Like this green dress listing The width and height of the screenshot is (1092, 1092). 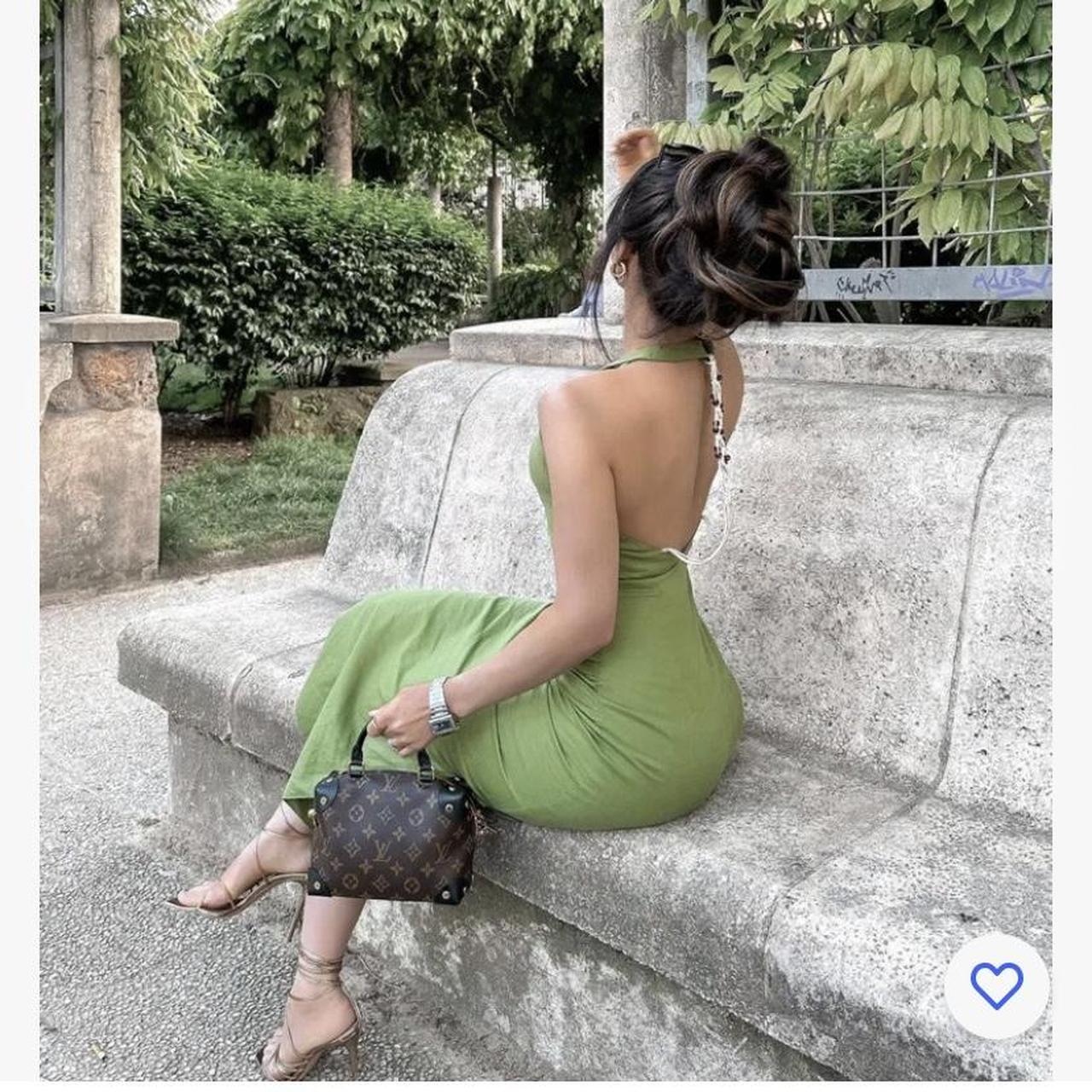coord(996,985)
